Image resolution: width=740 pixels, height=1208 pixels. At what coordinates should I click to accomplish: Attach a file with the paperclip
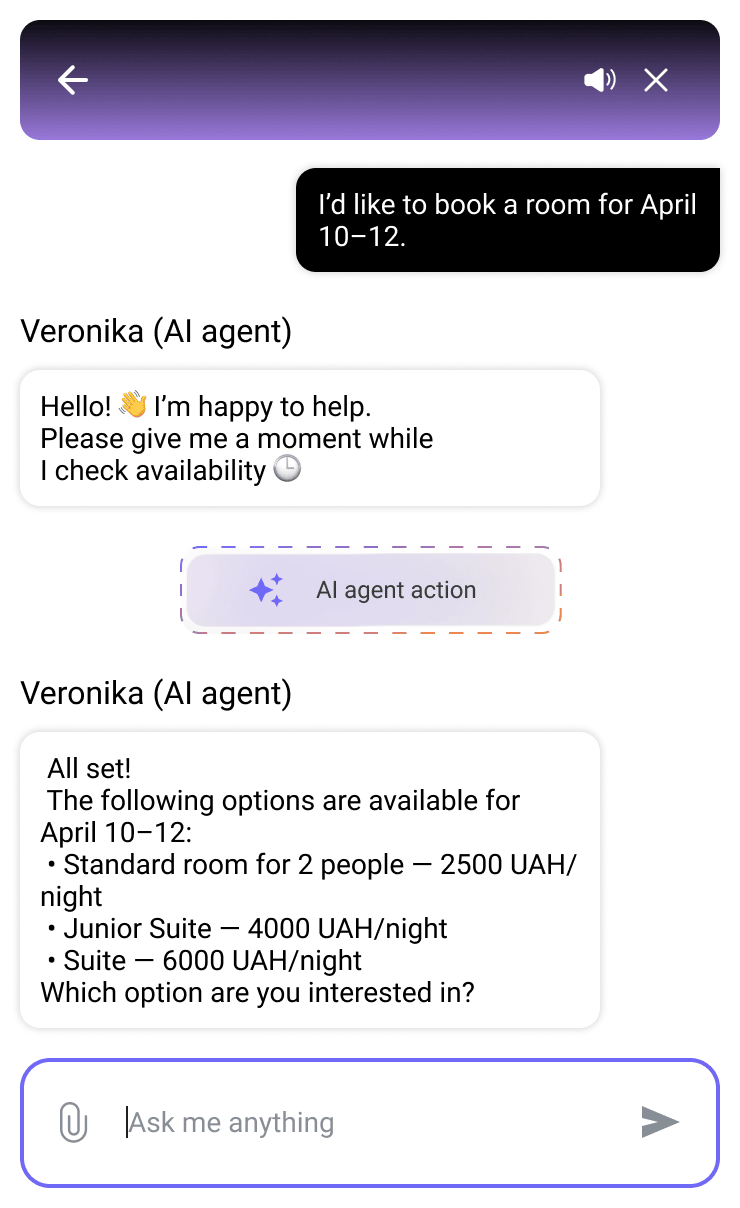[x=73, y=1122]
